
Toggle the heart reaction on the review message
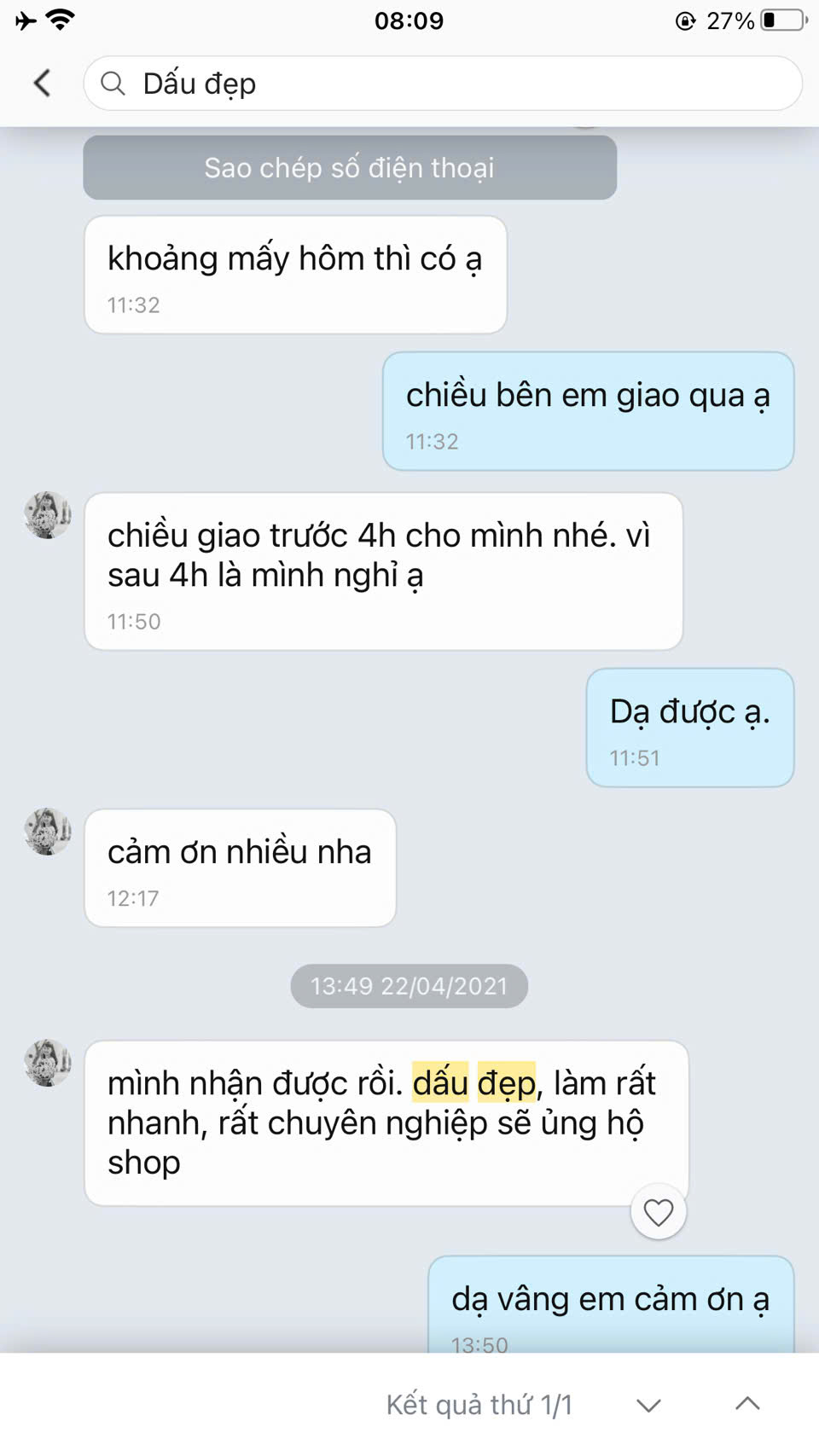pyautogui.click(x=658, y=1211)
